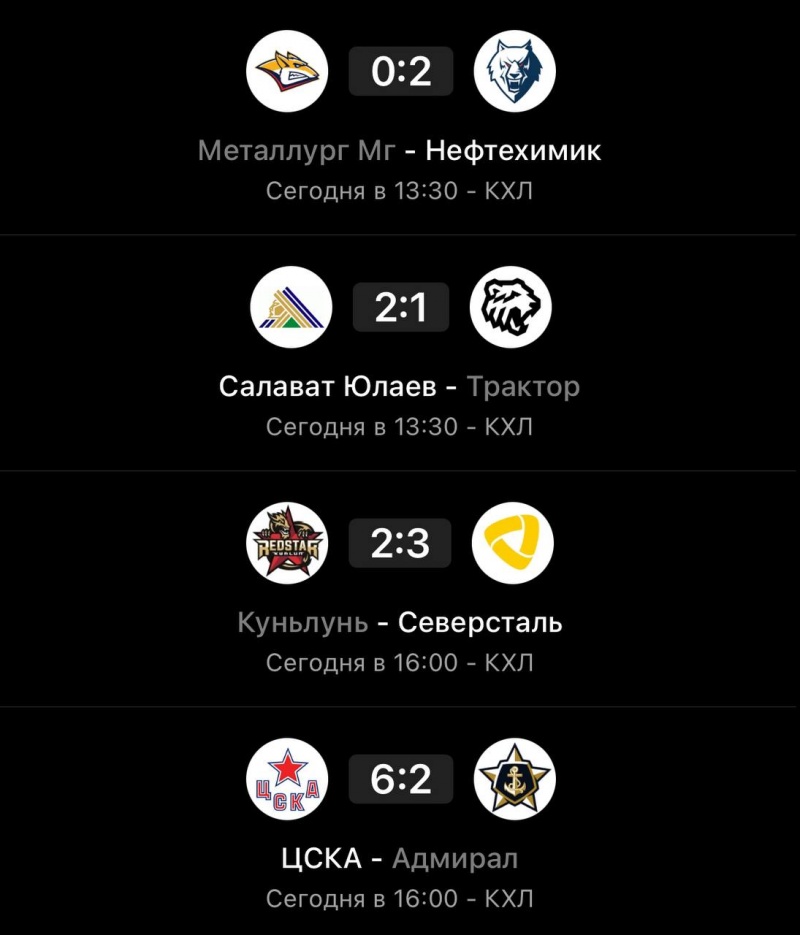Open the Куньлунь - Северсталь game
The image size is (800, 935).
click(x=400, y=622)
